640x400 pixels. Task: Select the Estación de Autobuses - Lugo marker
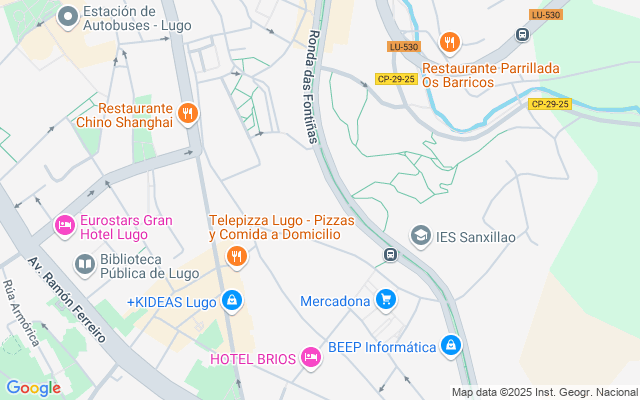[x=68, y=16]
